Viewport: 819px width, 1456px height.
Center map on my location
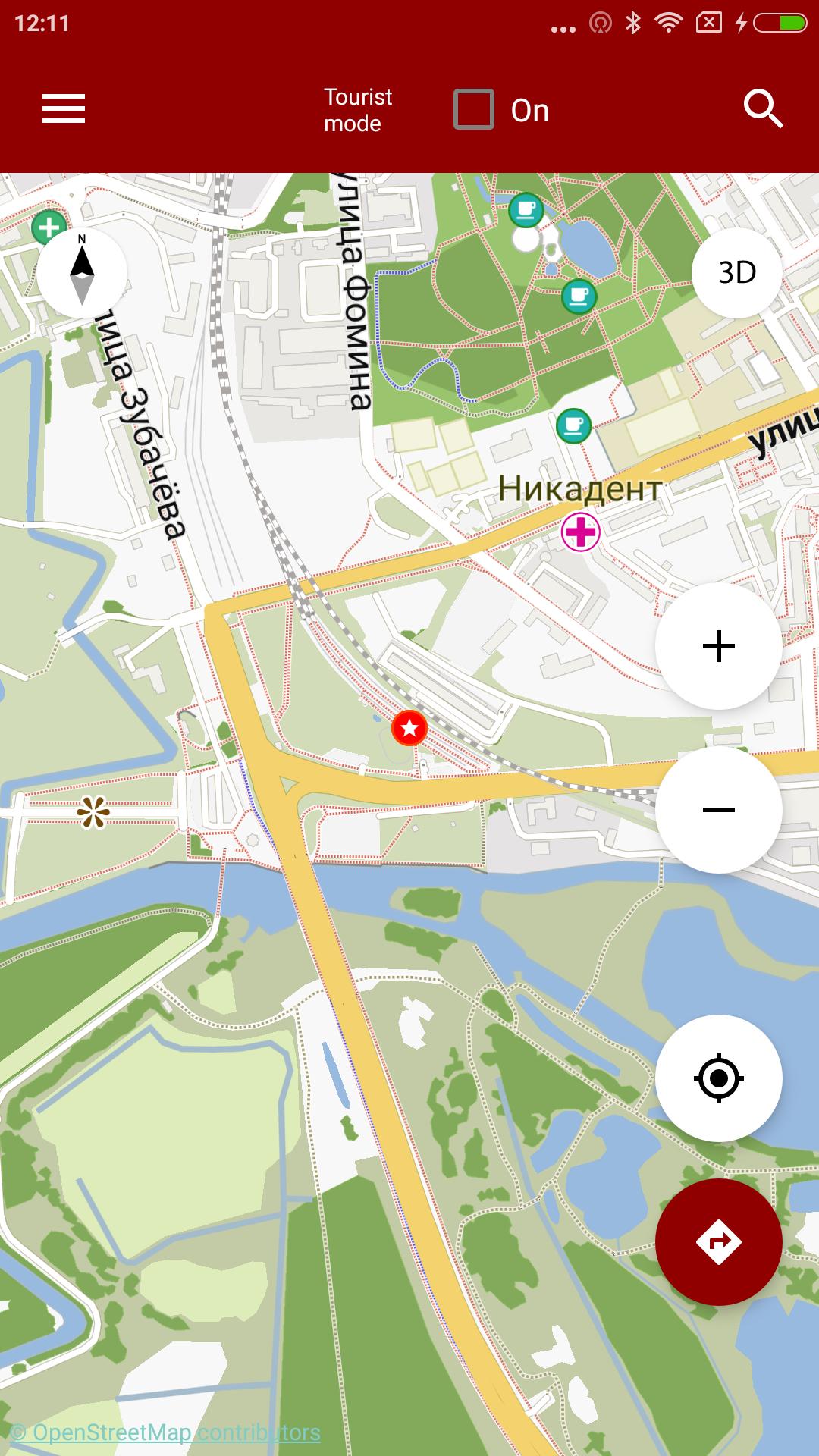click(718, 1078)
